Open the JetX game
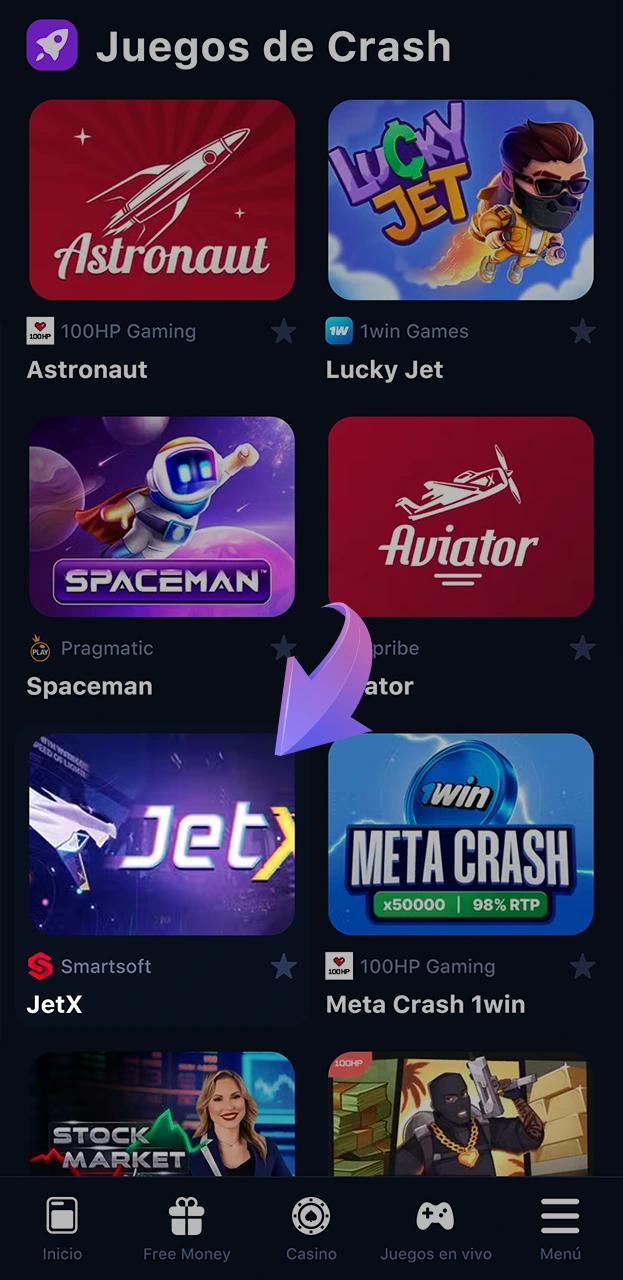Viewport: 623px width, 1280px height. 162,834
